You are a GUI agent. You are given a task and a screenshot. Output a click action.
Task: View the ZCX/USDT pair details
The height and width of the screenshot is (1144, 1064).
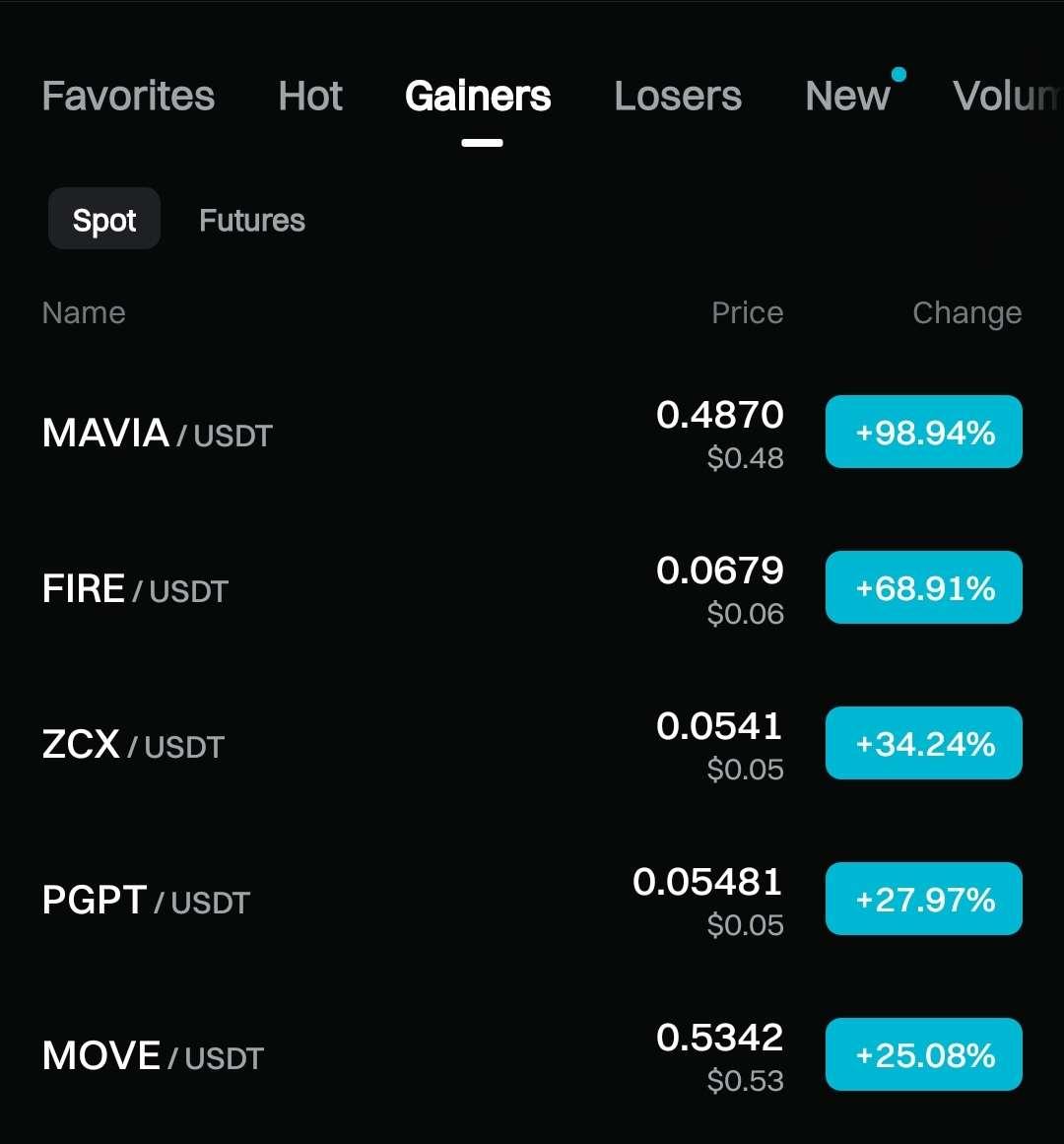[134, 745]
